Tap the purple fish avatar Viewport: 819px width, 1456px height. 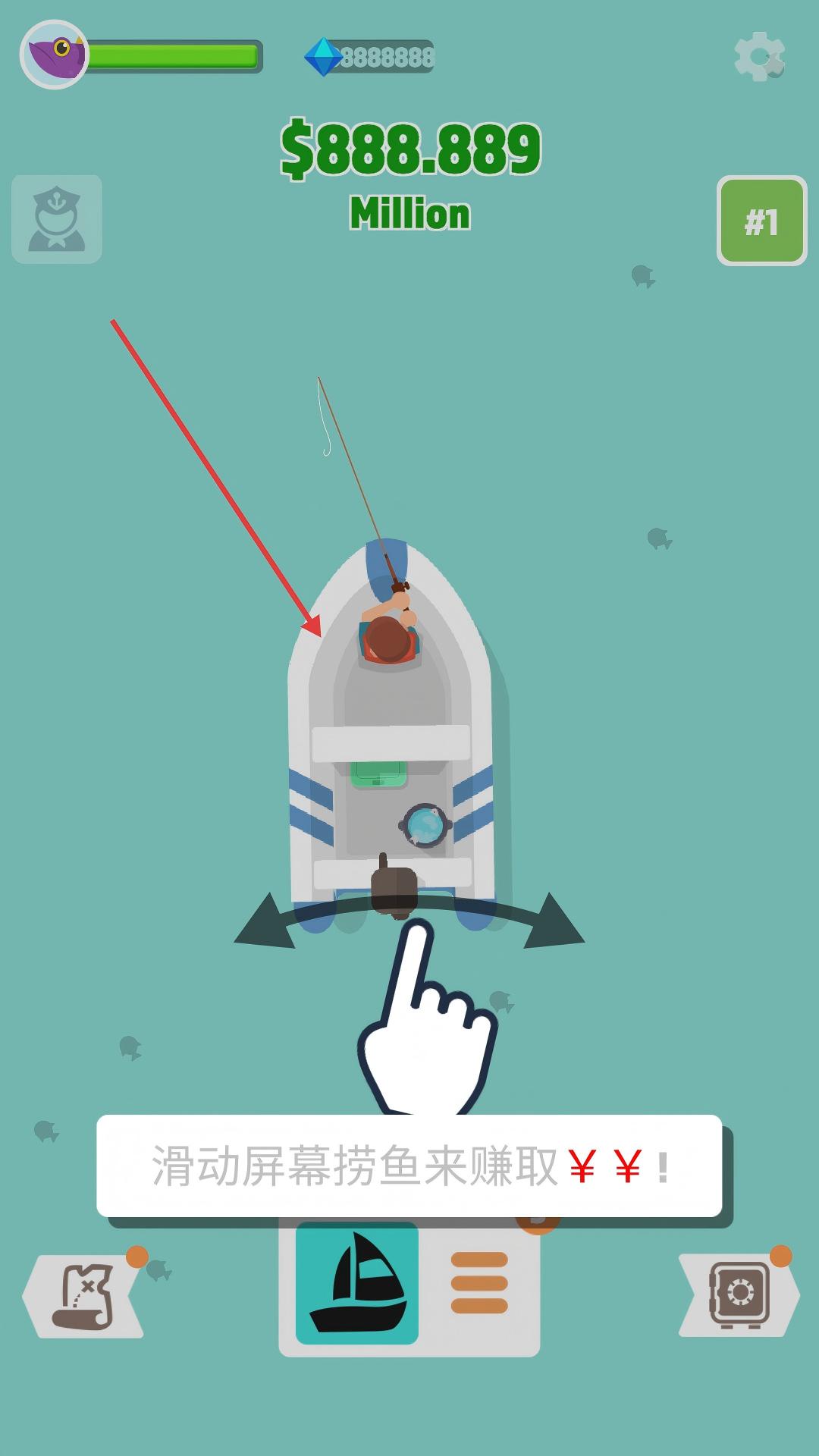55,55
